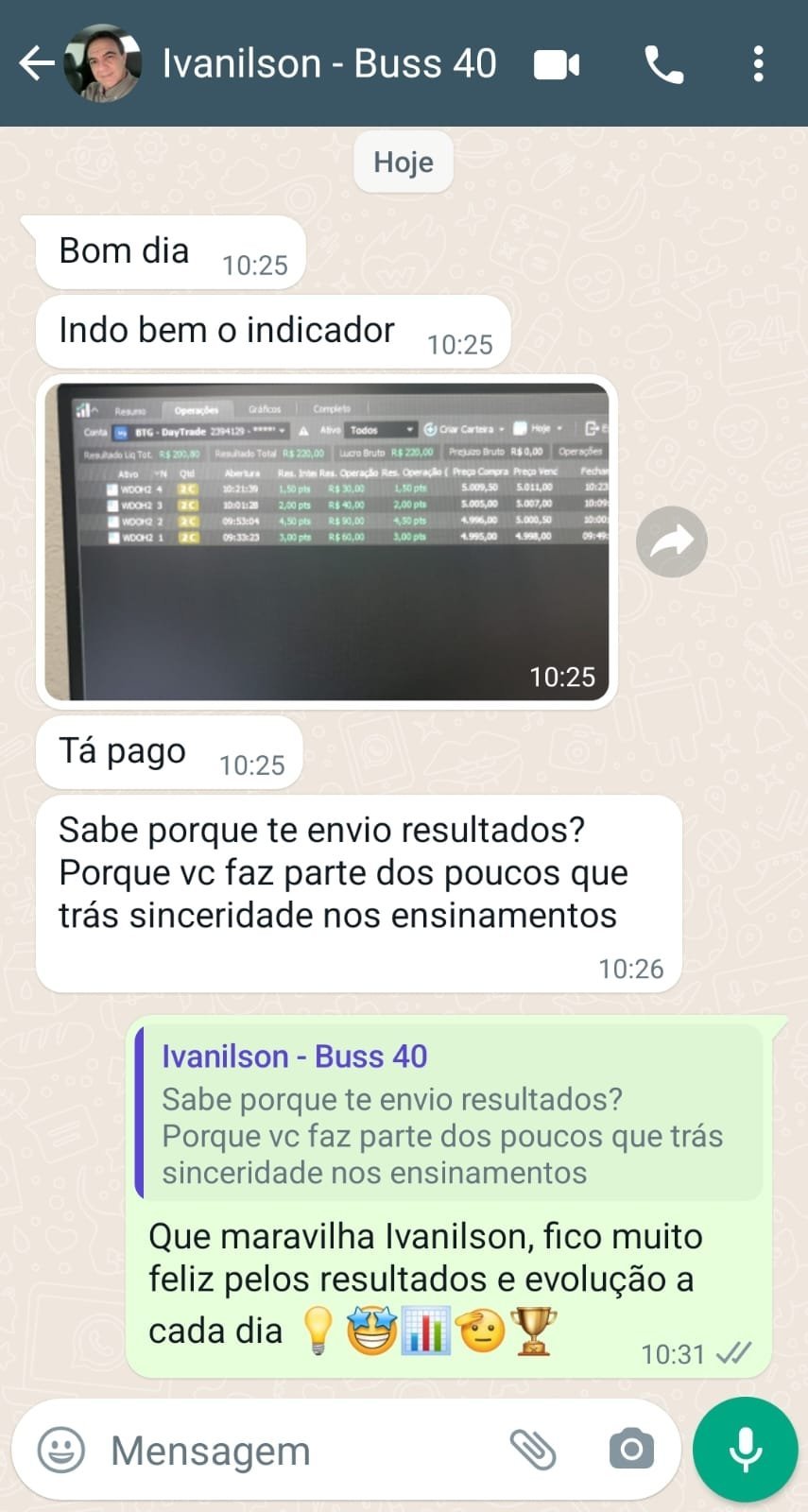
Task: Open the overflow menu
Action: pyautogui.click(x=758, y=64)
